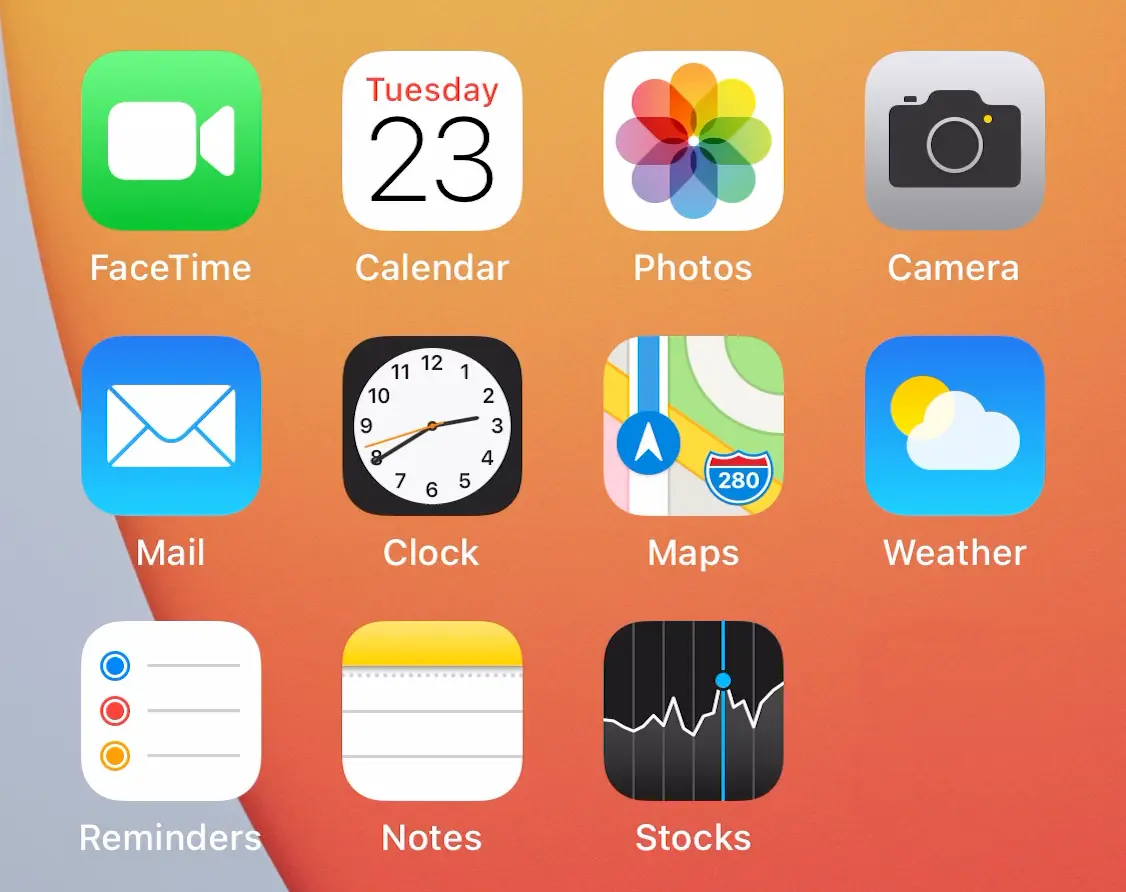Open the Mail app

click(171, 426)
